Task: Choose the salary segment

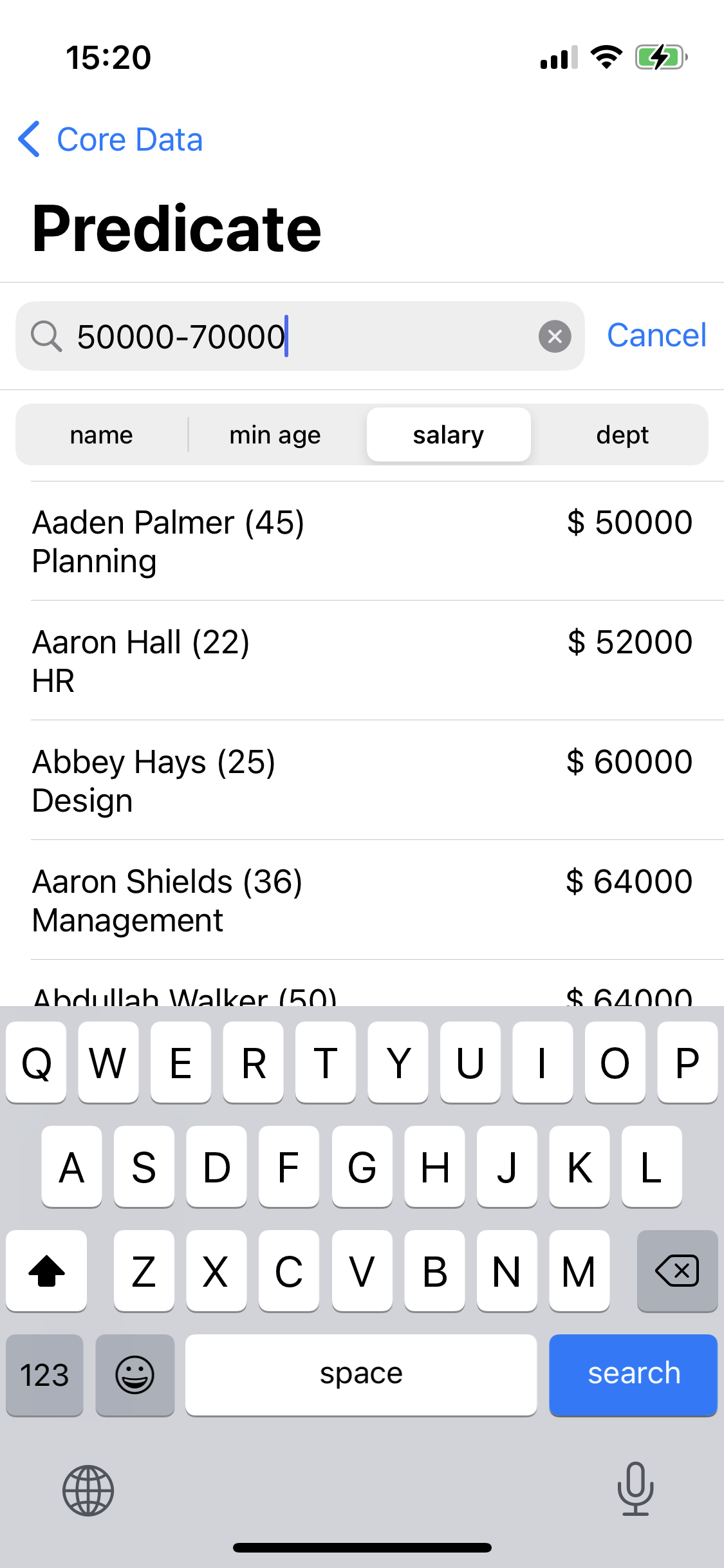Action: 449,435
